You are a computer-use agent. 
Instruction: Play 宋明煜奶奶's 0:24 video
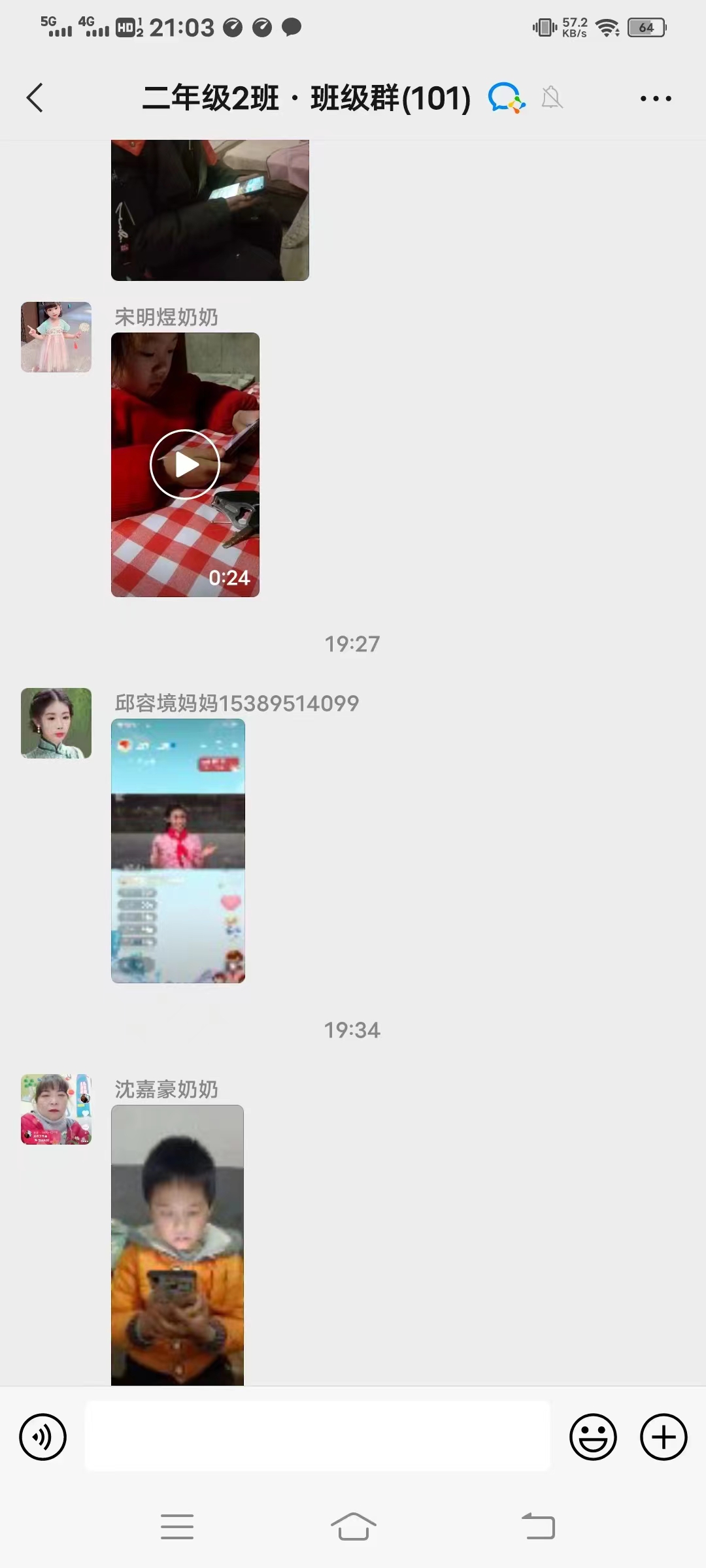(x=185, y=465)
